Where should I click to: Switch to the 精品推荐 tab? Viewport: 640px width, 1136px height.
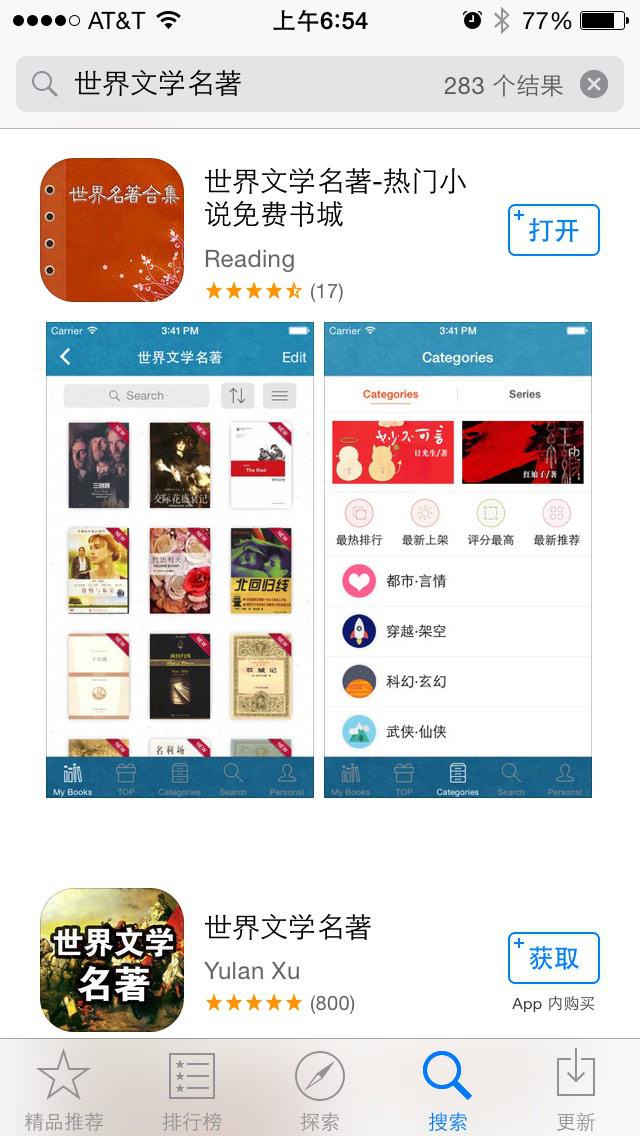[63, 1090]
